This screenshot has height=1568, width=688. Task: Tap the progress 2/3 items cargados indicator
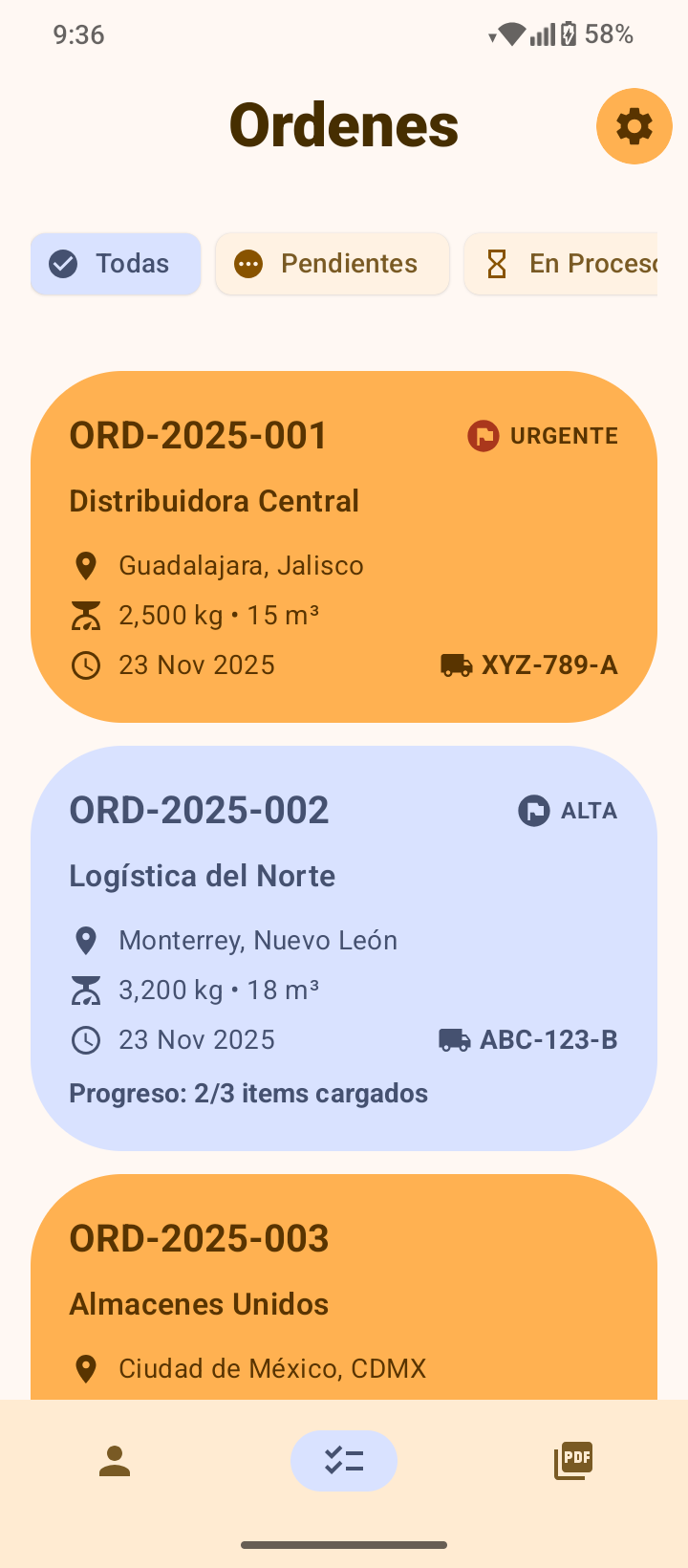tap(247, 1093)
